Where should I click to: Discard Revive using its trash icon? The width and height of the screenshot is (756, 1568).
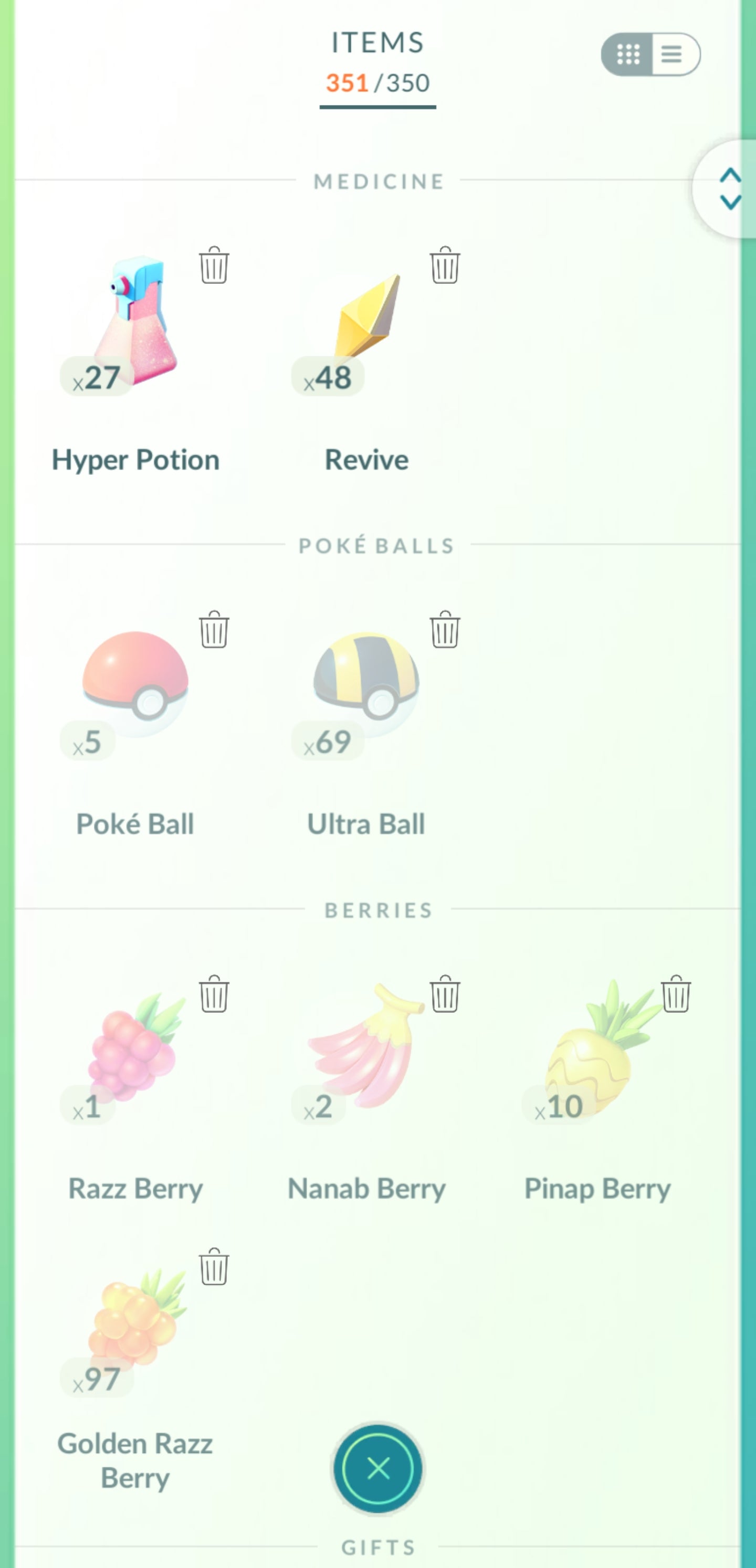445,266
